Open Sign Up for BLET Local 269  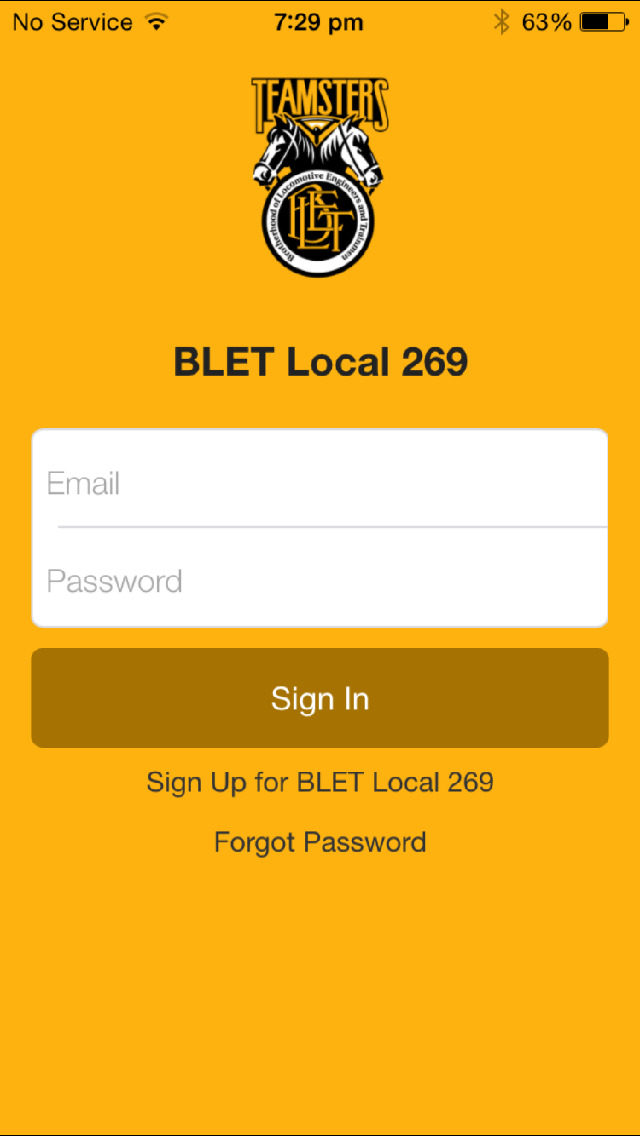click(320, 782)
